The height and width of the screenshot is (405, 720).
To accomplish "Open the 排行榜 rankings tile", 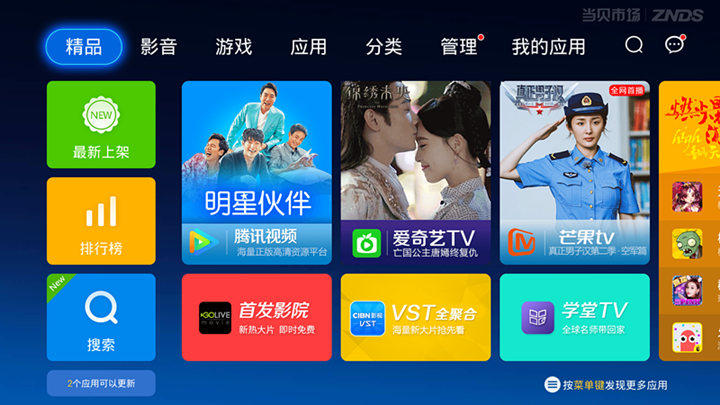I will point(101,221).
